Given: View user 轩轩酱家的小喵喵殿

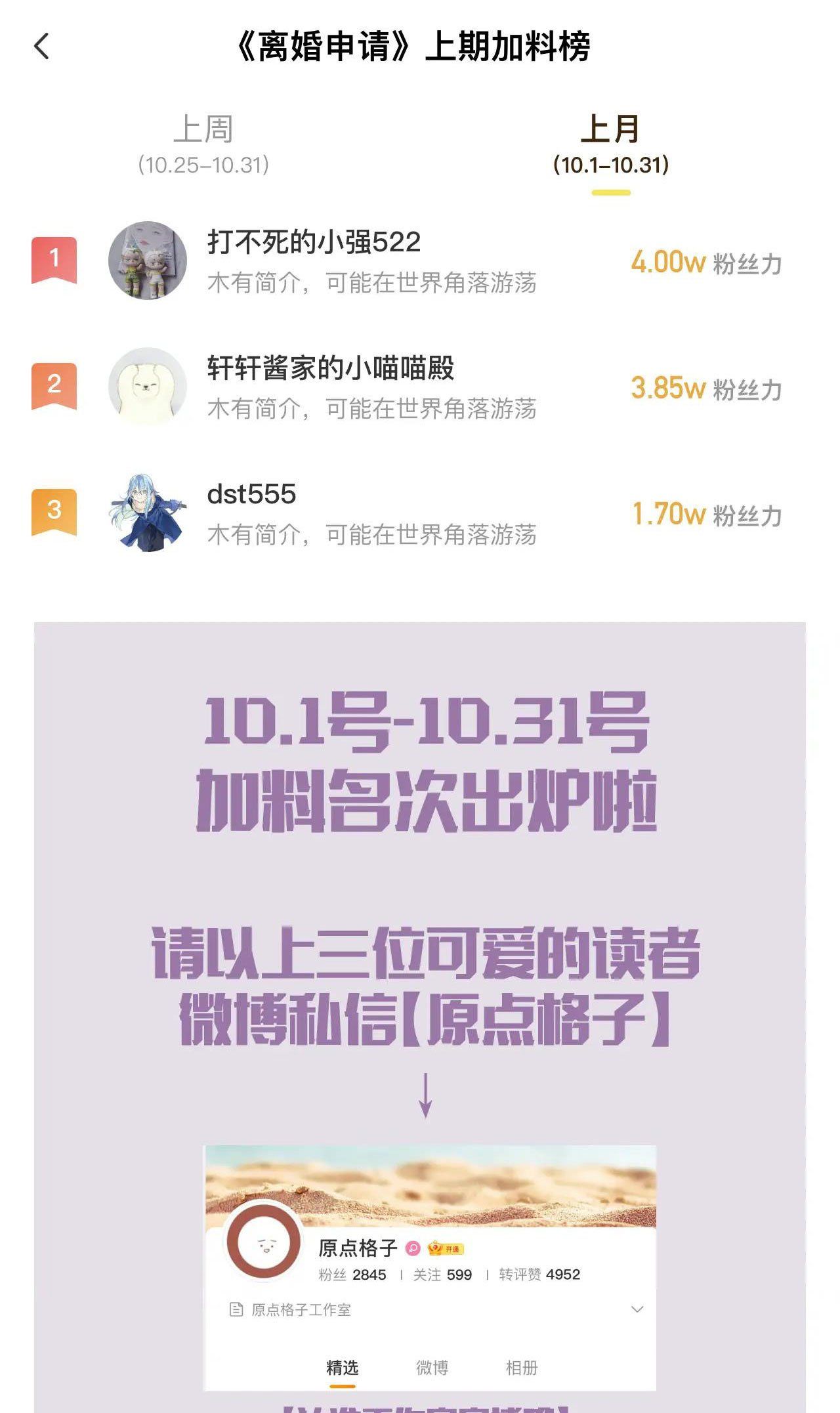Looking at the screenshot, I should click(x=330, y=368).
